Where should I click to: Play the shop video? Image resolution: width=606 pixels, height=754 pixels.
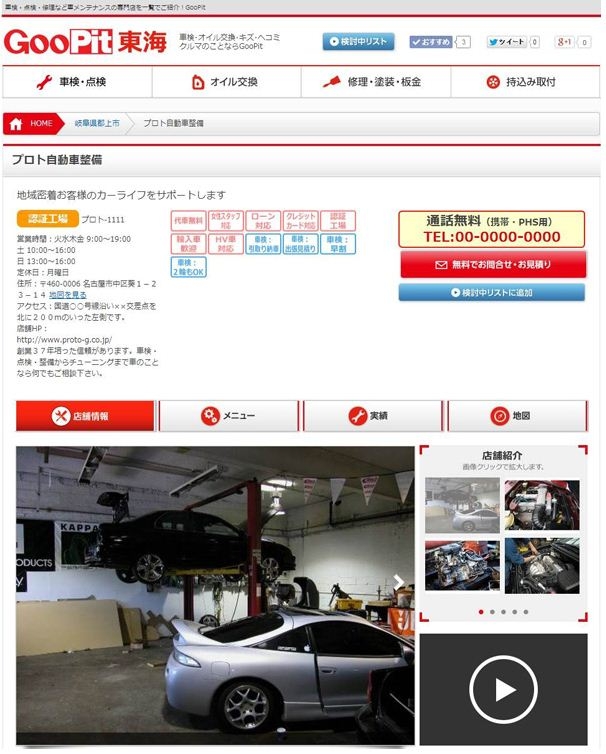[503, 690]
